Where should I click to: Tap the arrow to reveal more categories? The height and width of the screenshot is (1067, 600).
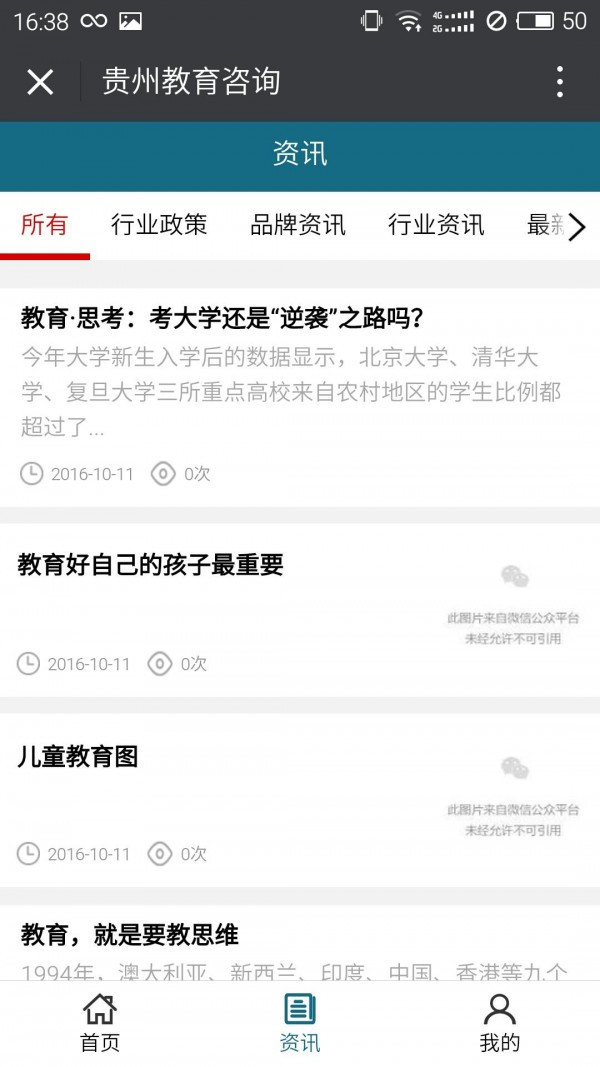click(577, 228)
